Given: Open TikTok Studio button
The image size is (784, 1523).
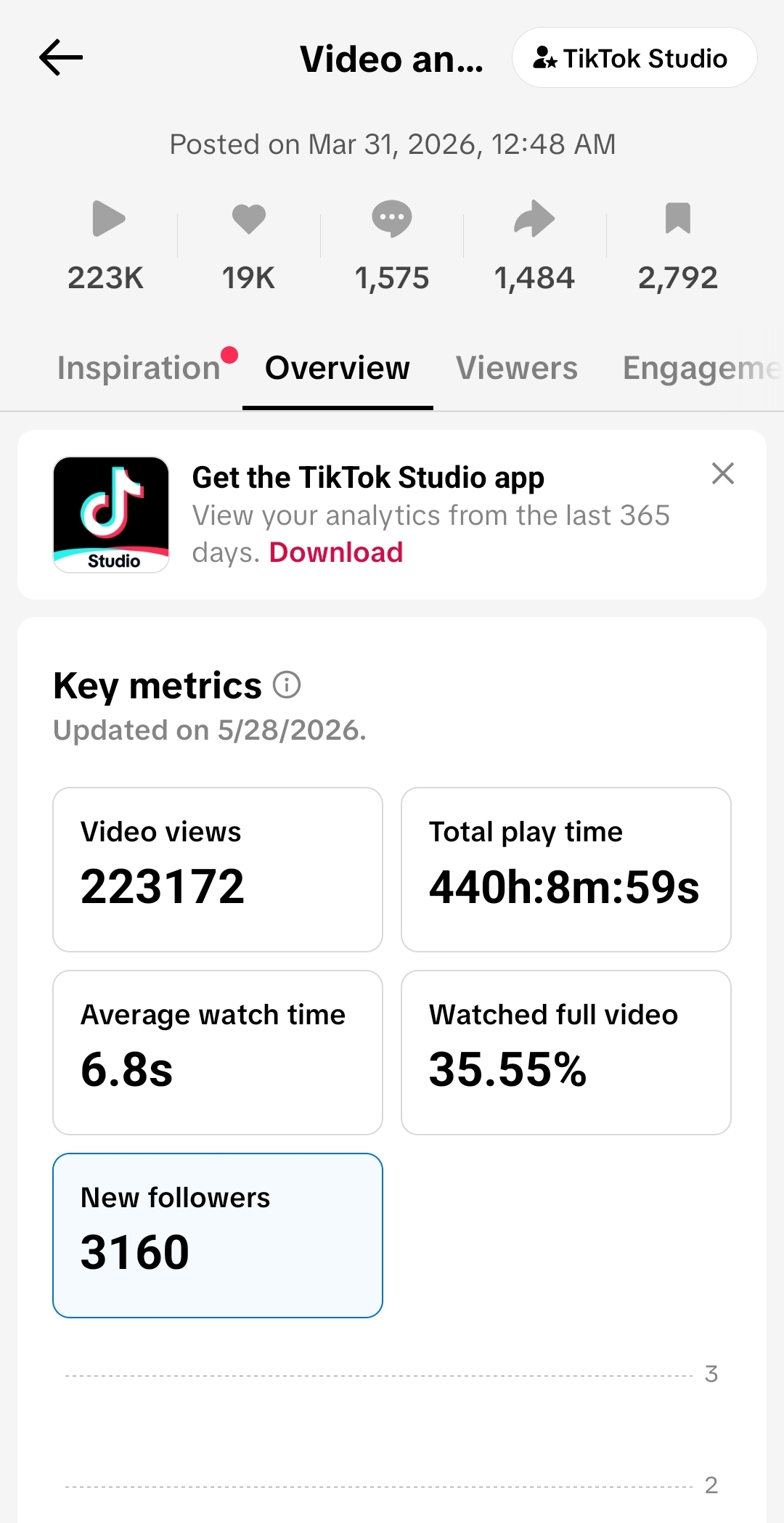Looking at the screenshot, I should tap(634, 58).
